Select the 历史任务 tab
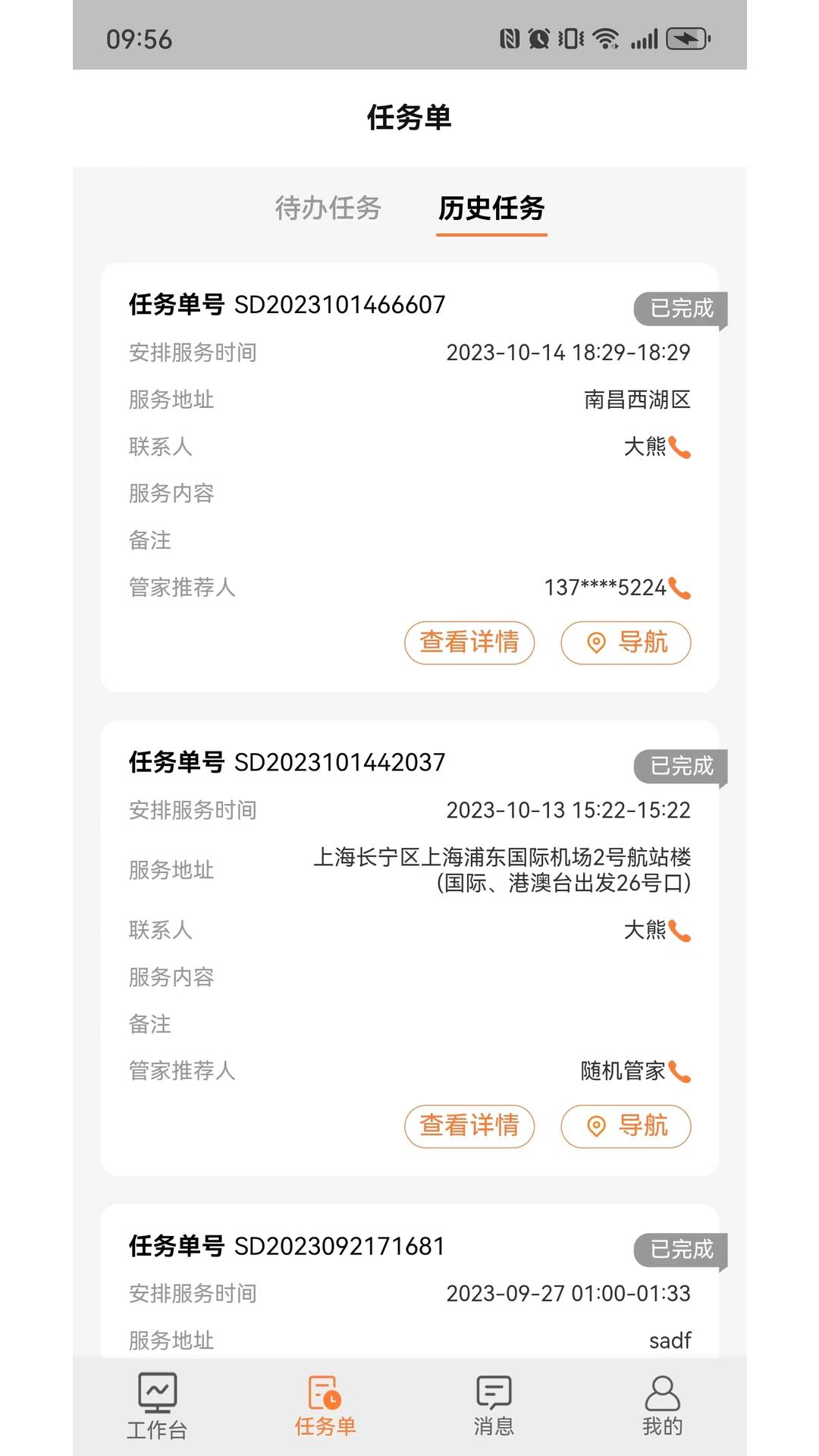 pyautogui.click(x=491, y=208)
